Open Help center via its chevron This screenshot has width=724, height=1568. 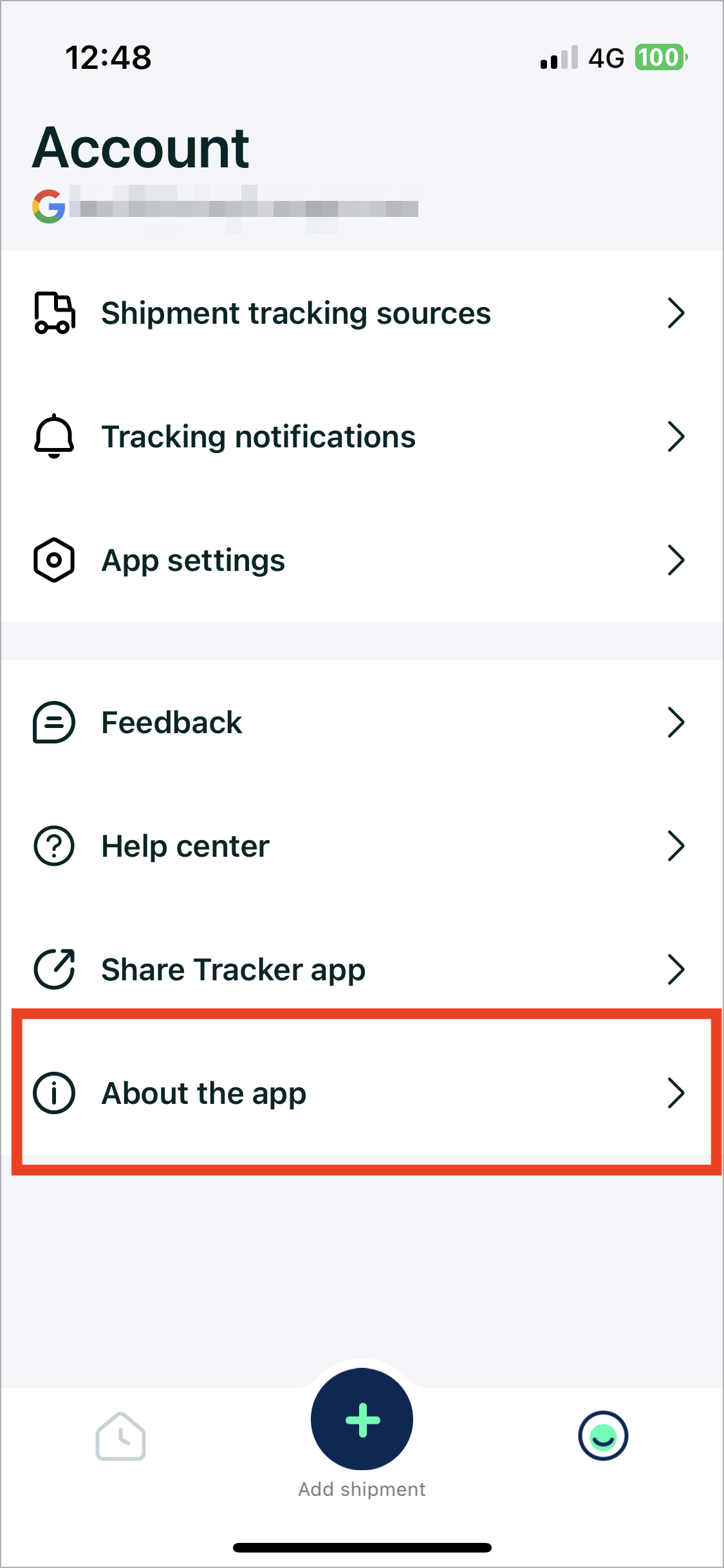tap(677, 846)
